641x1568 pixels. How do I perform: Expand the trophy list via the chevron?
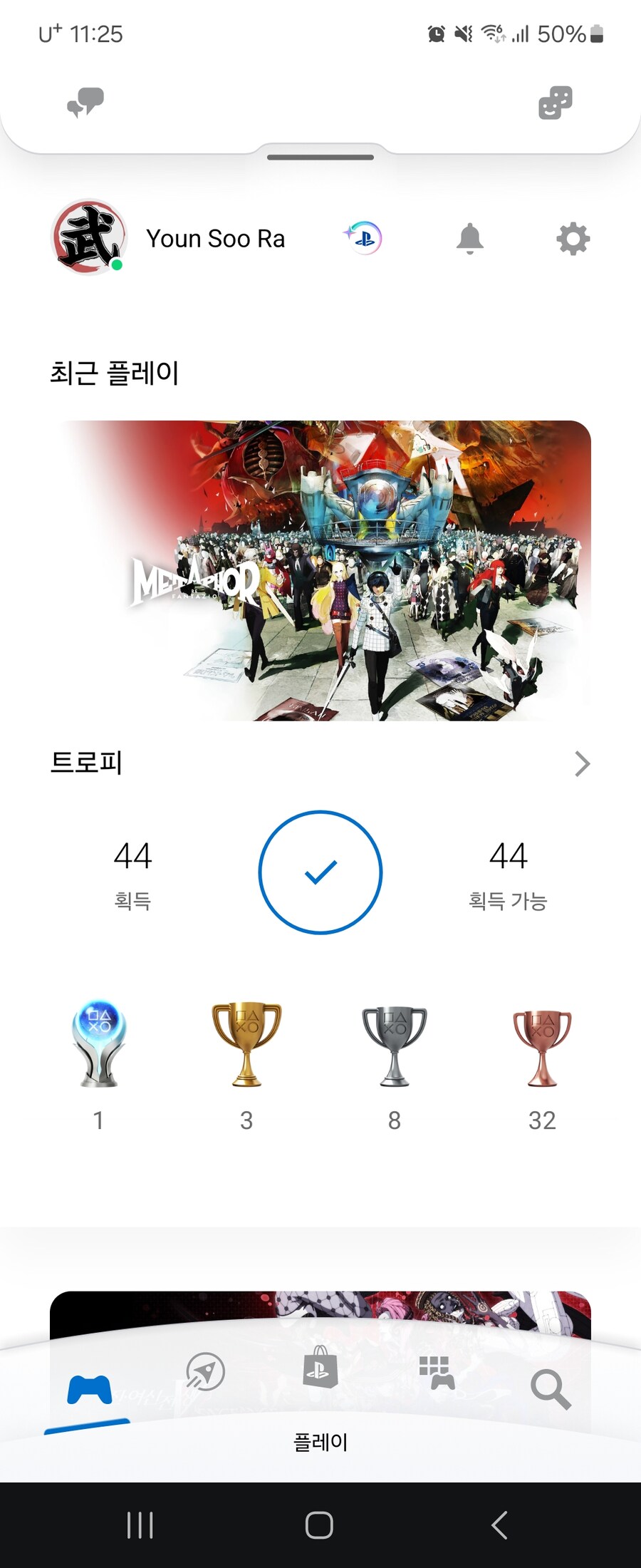tap(581, 763)
